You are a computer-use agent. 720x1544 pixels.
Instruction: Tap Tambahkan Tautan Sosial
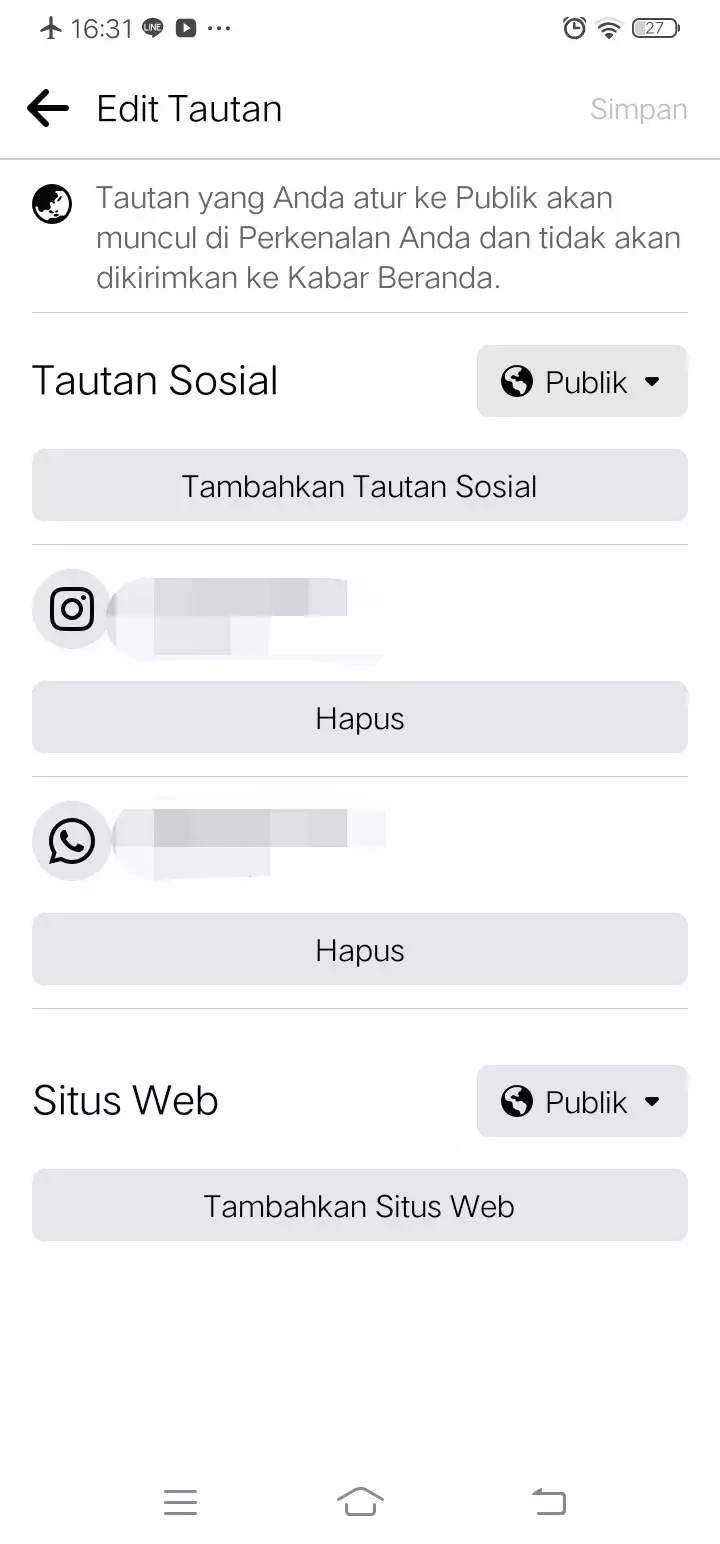pyautogui.click(x=360, y=486)
